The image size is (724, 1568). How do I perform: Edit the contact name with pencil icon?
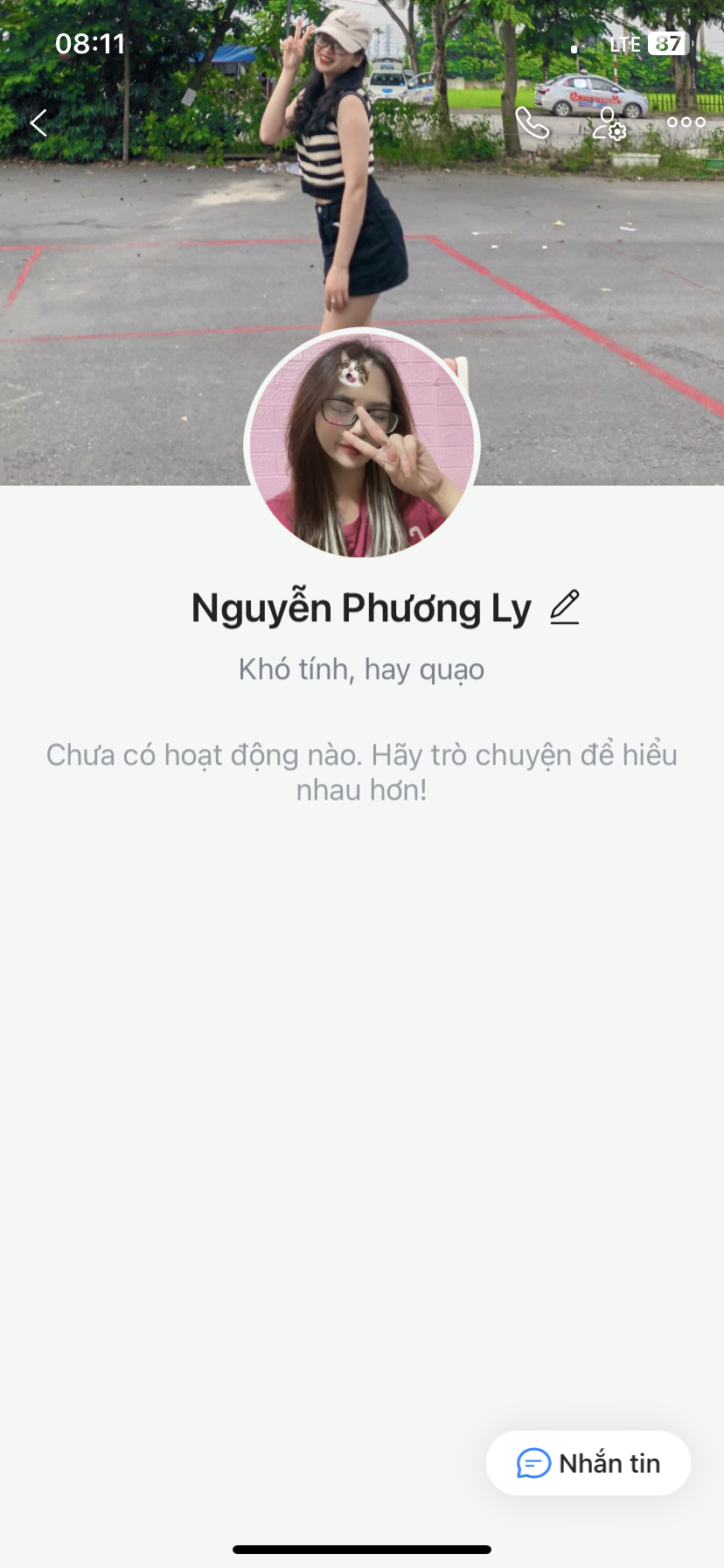(x=565, y=607)
